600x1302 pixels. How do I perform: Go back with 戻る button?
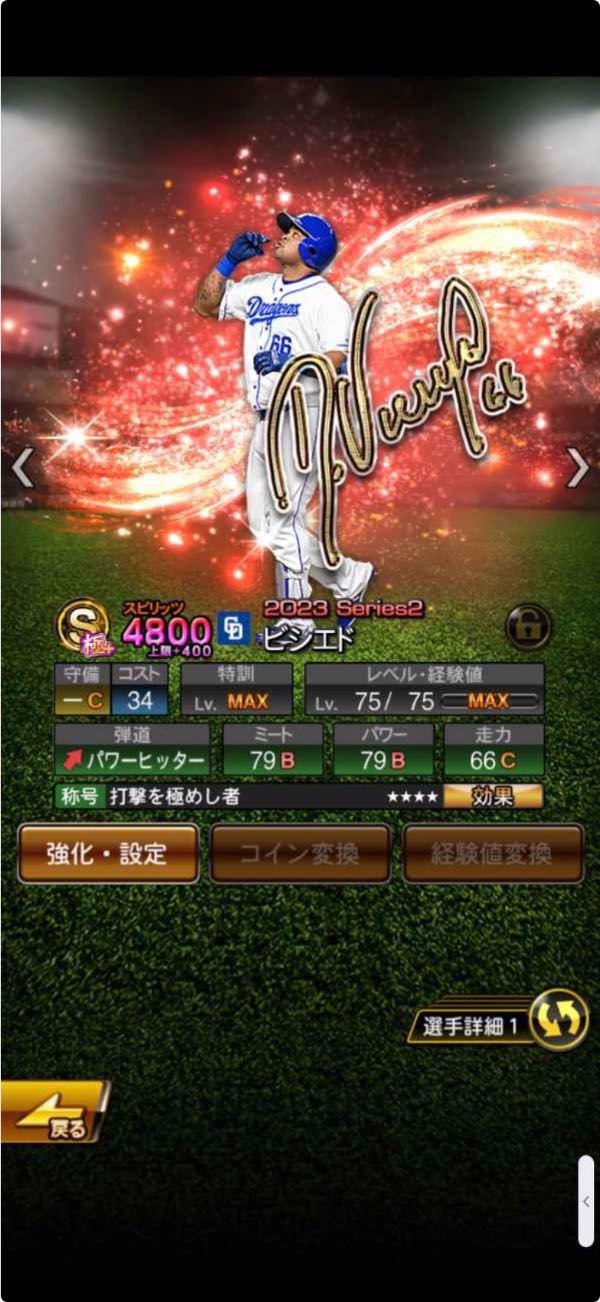coord(55,1111)
